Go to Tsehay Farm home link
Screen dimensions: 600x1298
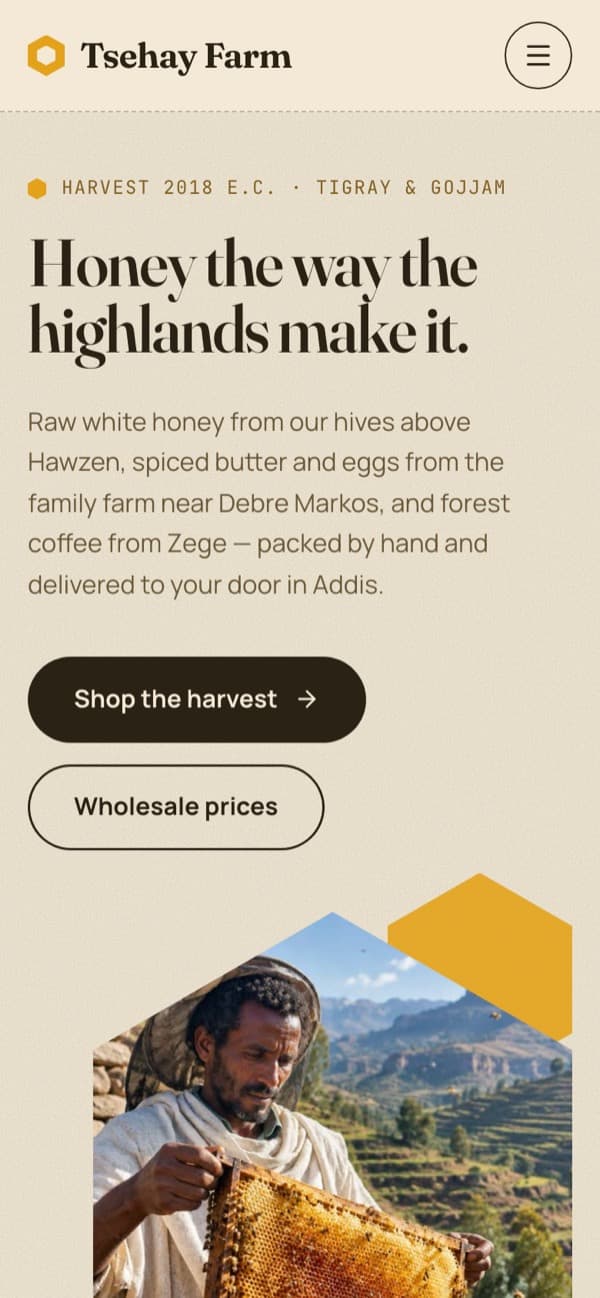pyautogui.click(x=160, y=56)
